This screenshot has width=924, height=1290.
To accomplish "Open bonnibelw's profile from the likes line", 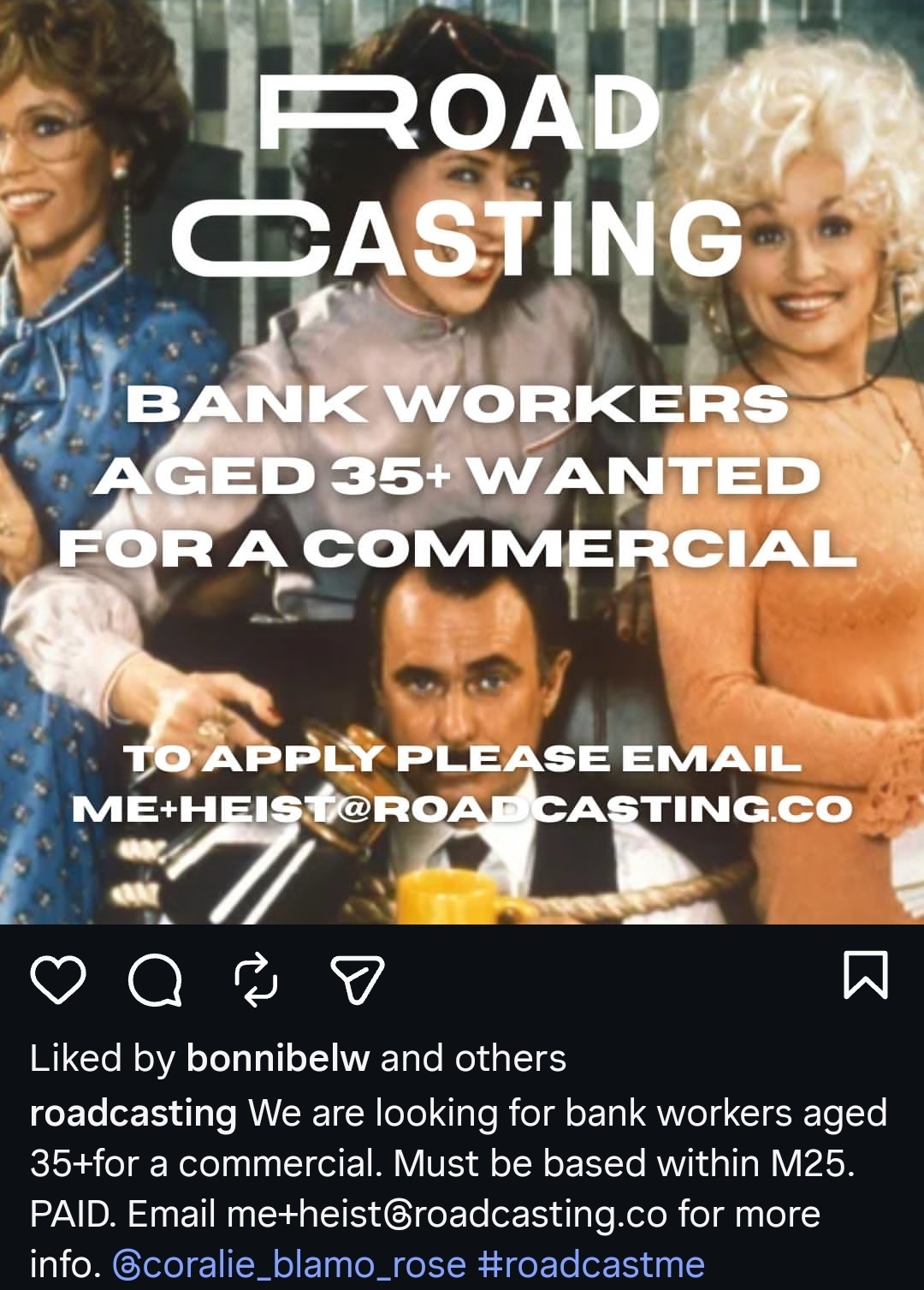I will 277,1059.
